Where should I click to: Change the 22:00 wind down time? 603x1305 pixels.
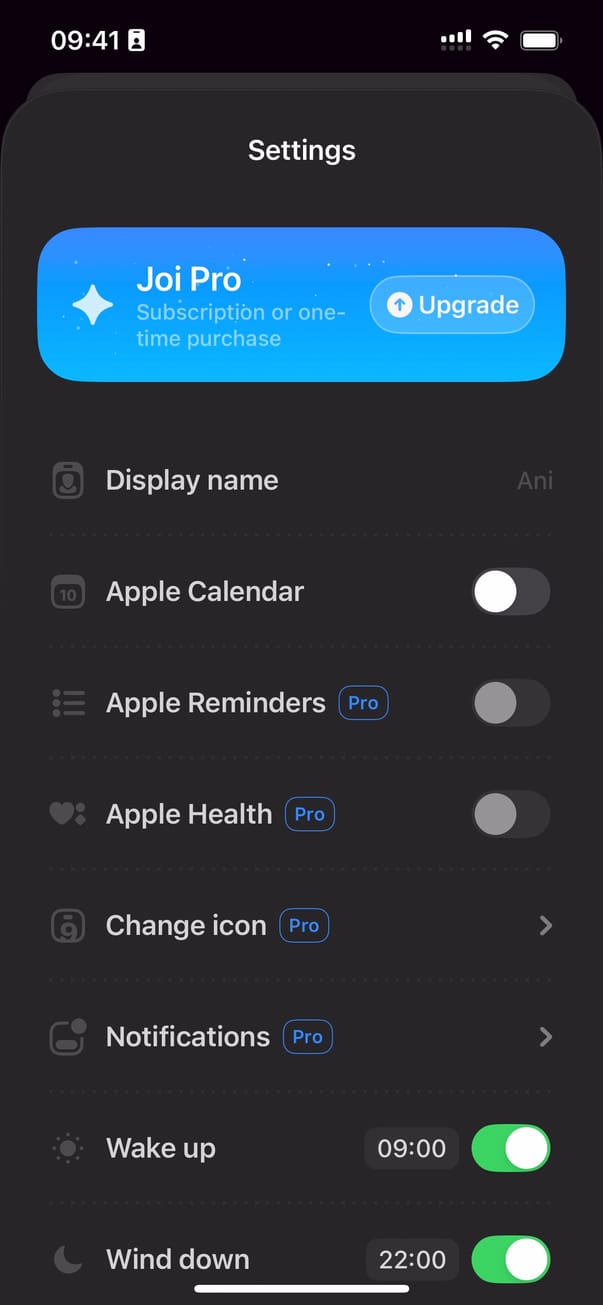[411, 1259]
